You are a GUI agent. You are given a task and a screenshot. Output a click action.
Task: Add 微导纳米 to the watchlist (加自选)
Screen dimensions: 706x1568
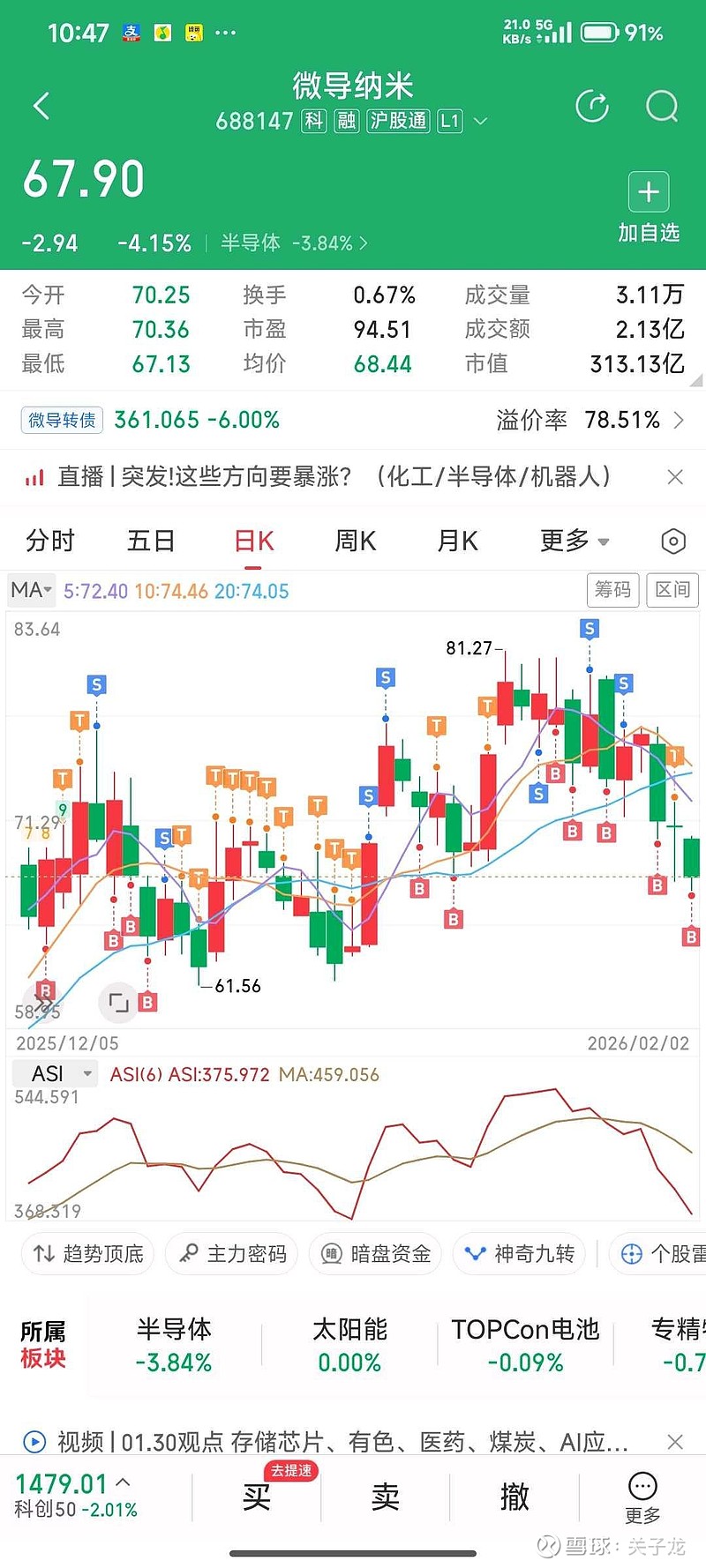point(649,208)
